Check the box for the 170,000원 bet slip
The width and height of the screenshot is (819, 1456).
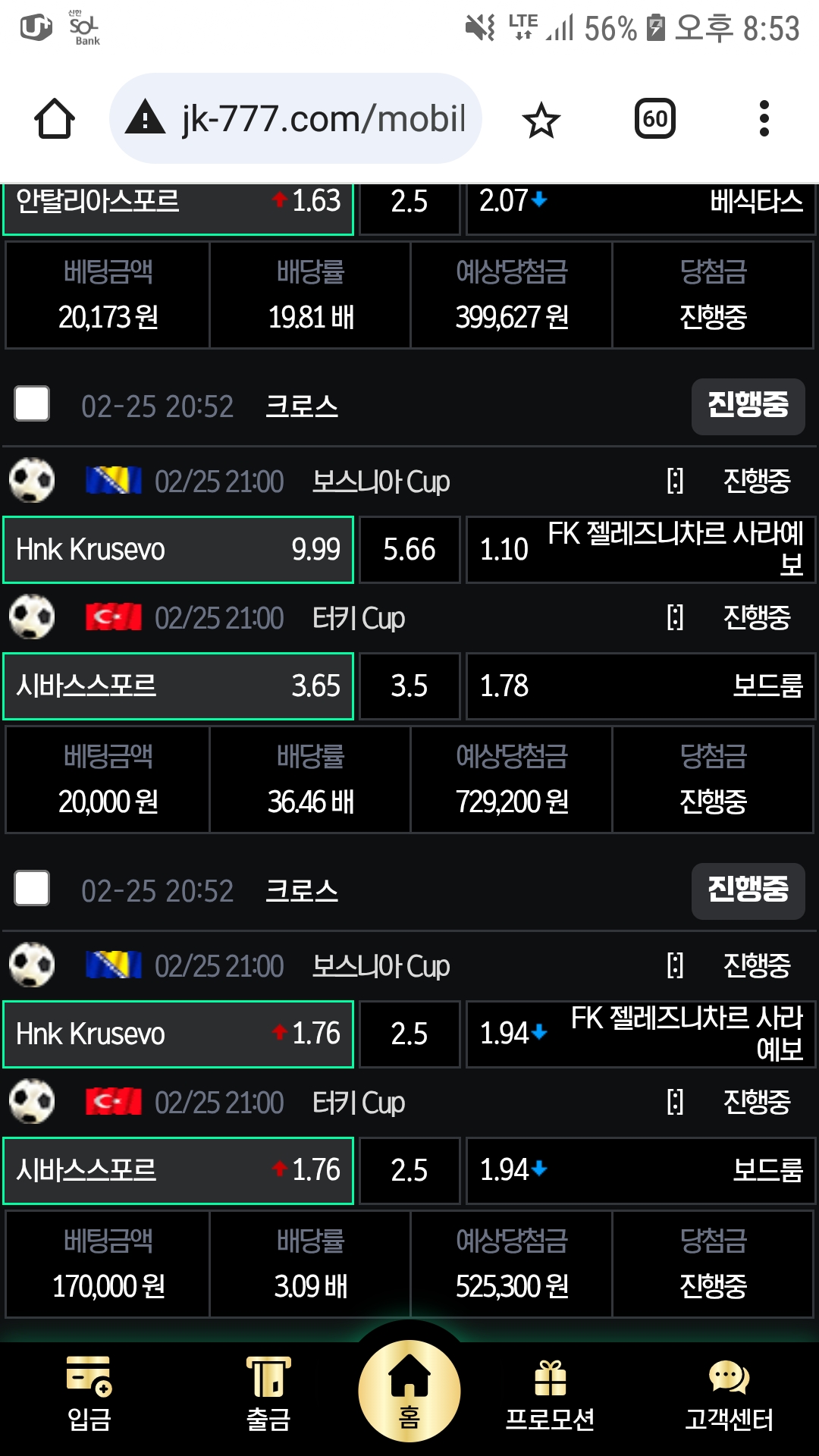click(32, 889)
